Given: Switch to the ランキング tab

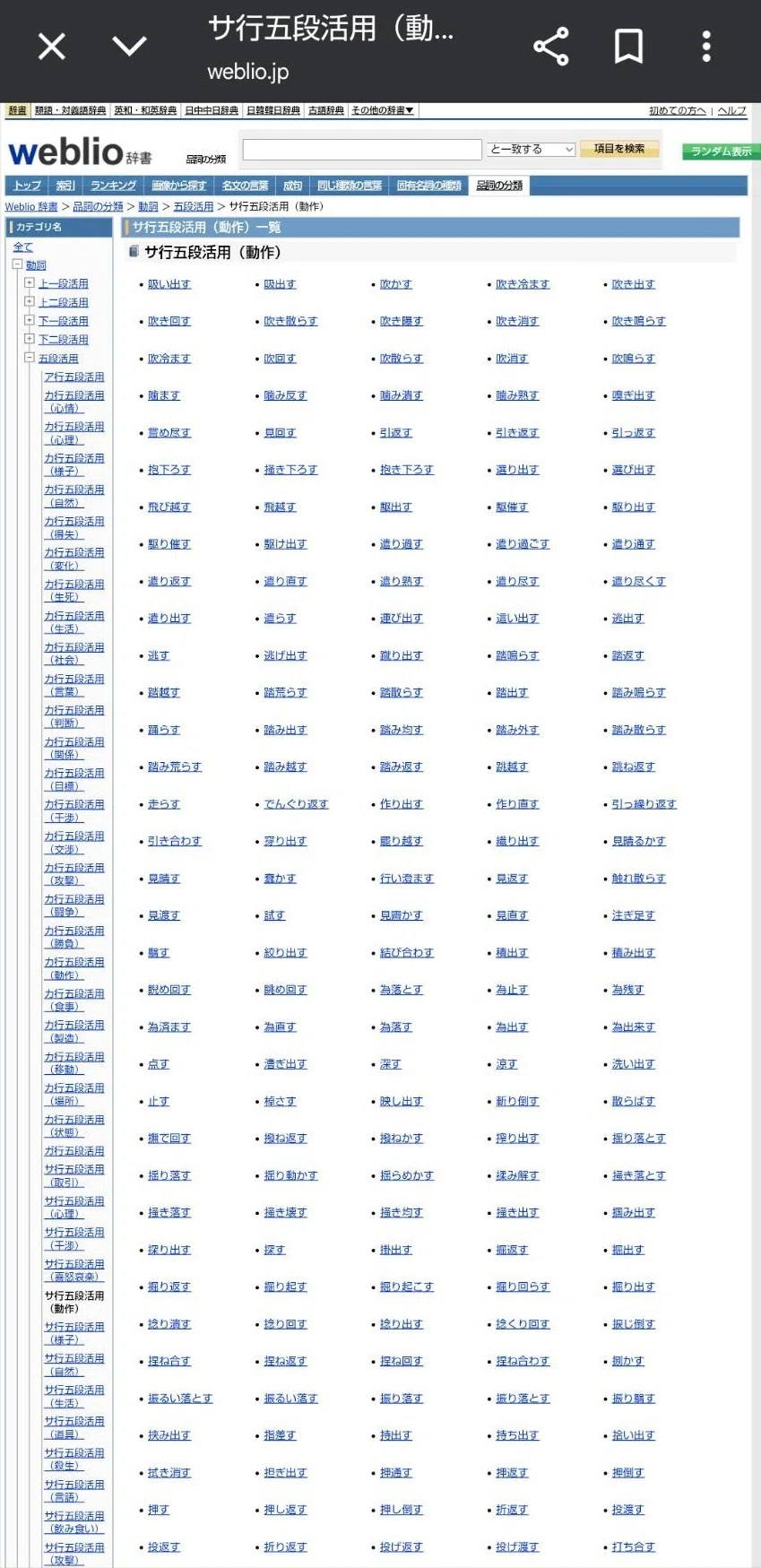Looking at the screenshot, I should 113,186.
